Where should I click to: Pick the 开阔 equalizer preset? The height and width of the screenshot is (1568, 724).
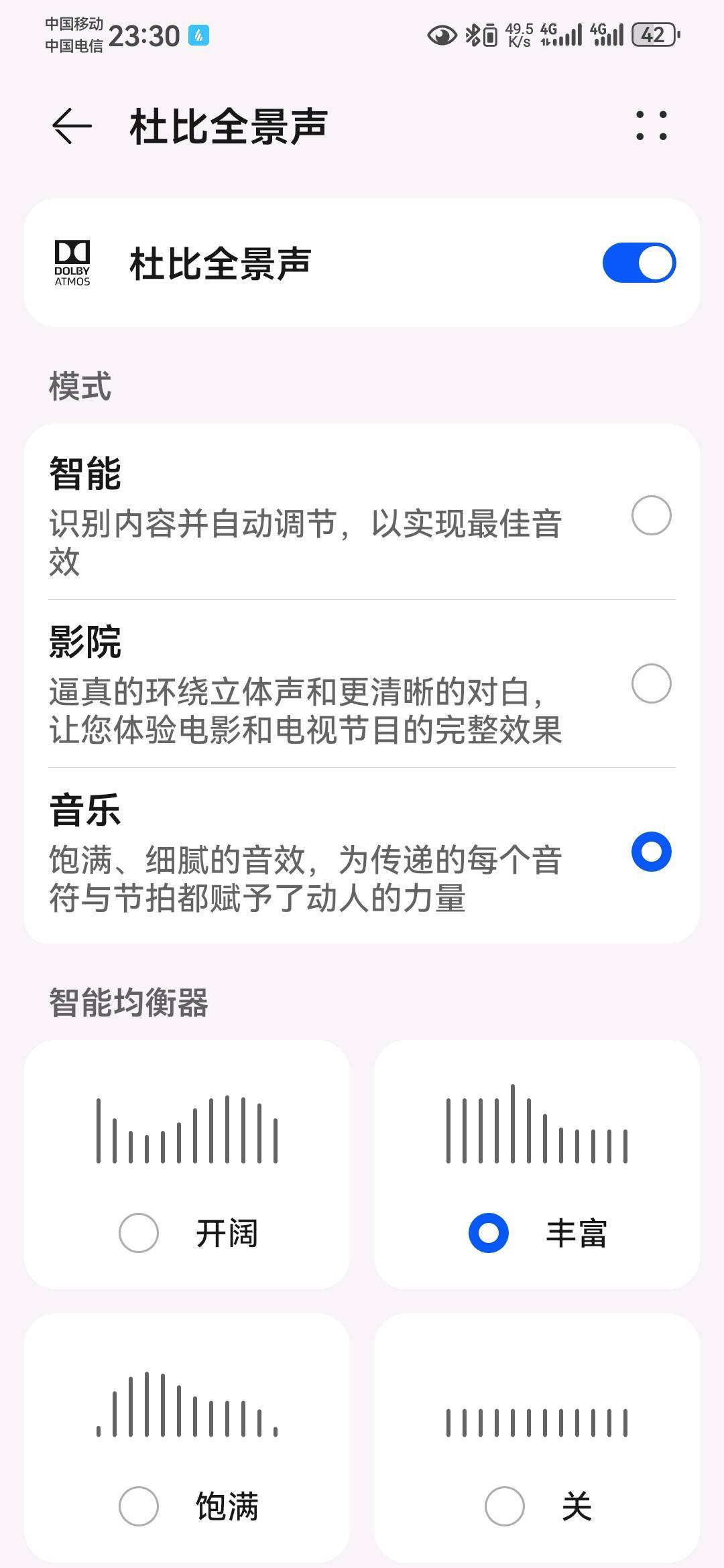tap(187, 1165)
